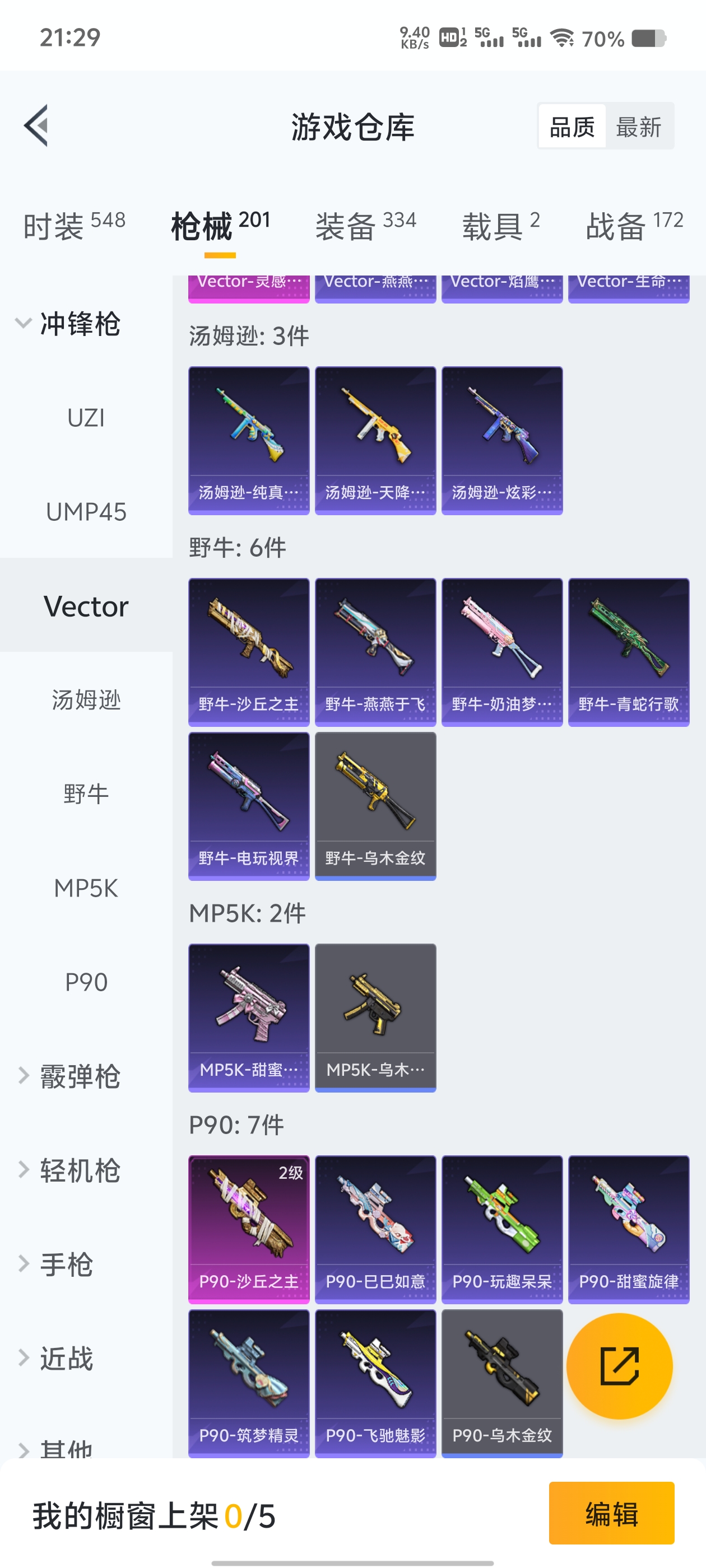The height and width of the screenshot is (1568, 706).
Task: Switch to the 战备 tab
Action: 634,226
